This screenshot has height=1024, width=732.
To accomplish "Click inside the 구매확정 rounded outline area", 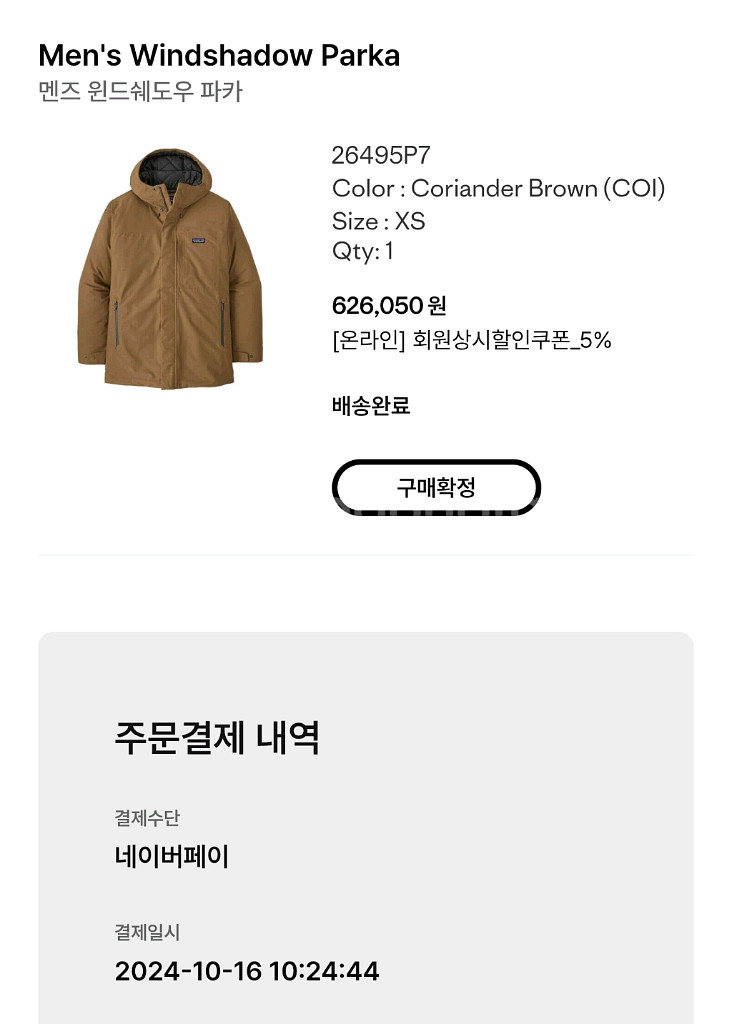I will pyautogui.click(x=436, y=488).
